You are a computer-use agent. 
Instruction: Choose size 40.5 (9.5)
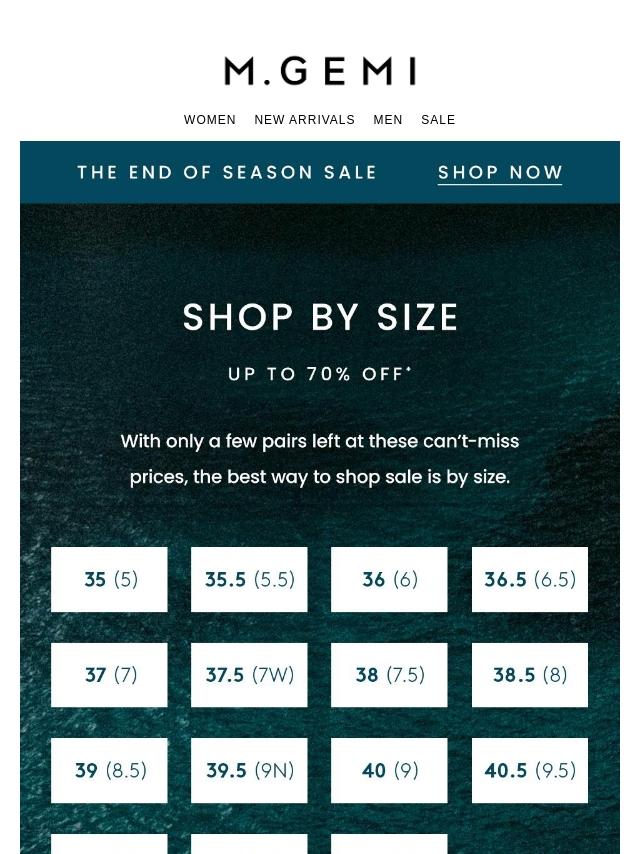(x=530, y=771)
